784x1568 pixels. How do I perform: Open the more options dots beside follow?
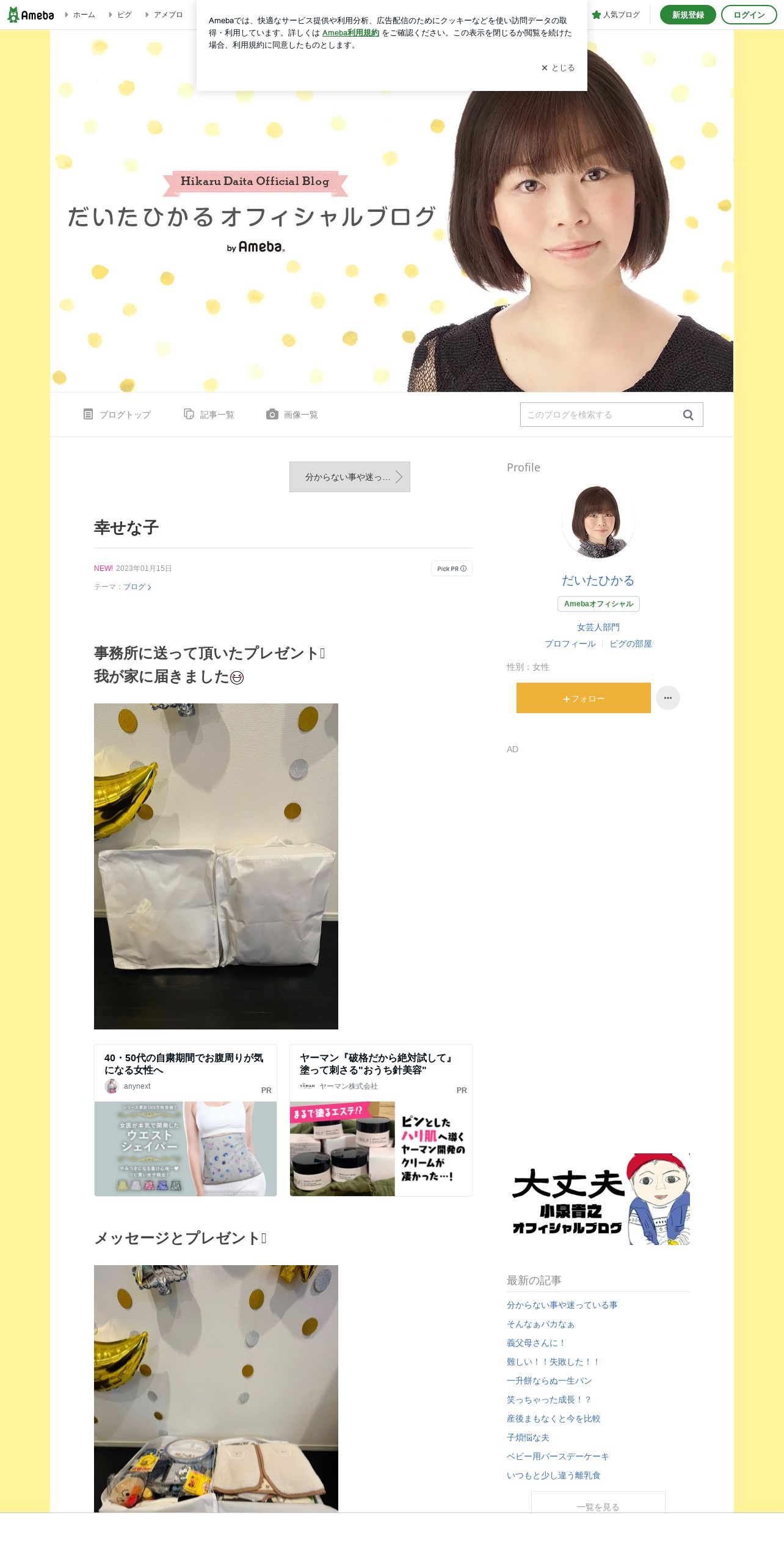[668, 698]
